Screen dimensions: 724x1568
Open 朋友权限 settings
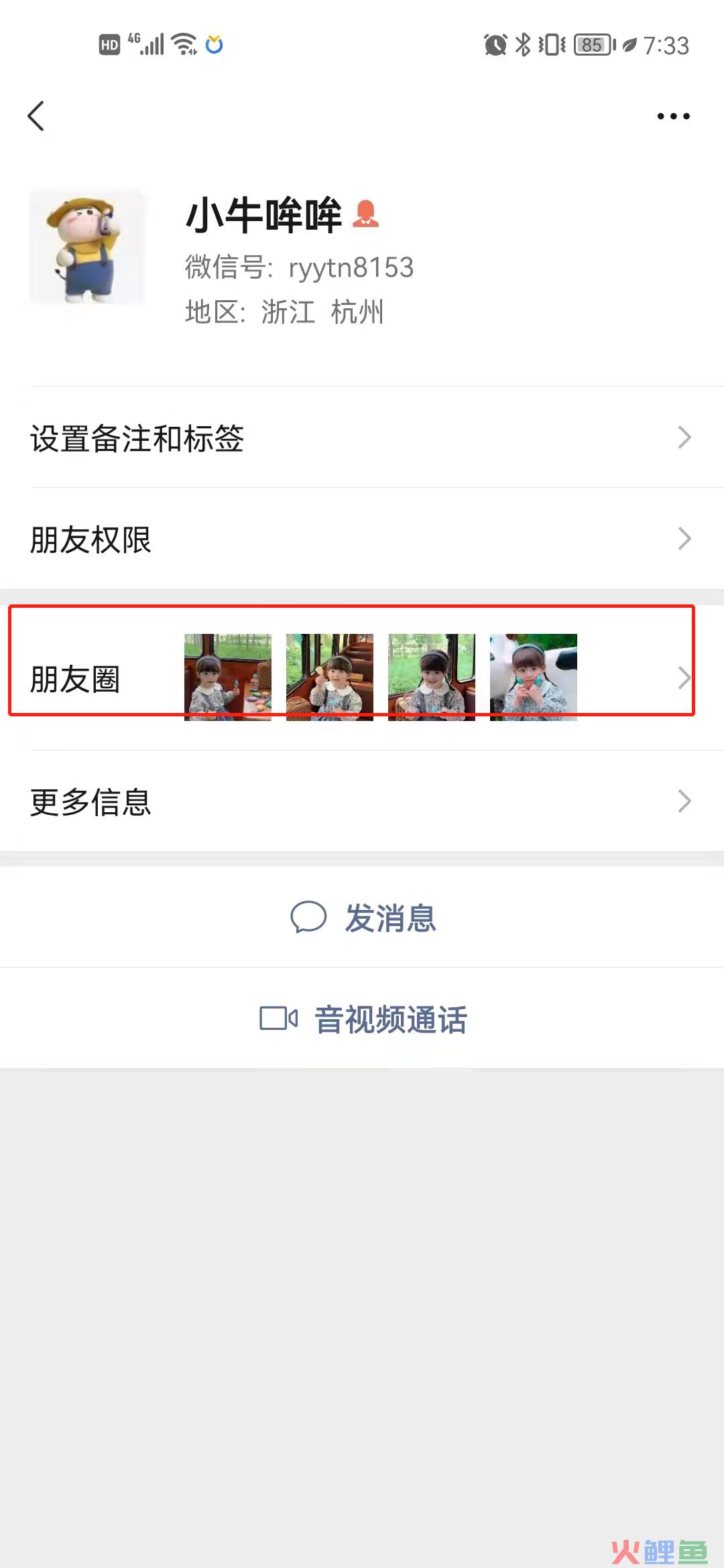coord(362,539)
